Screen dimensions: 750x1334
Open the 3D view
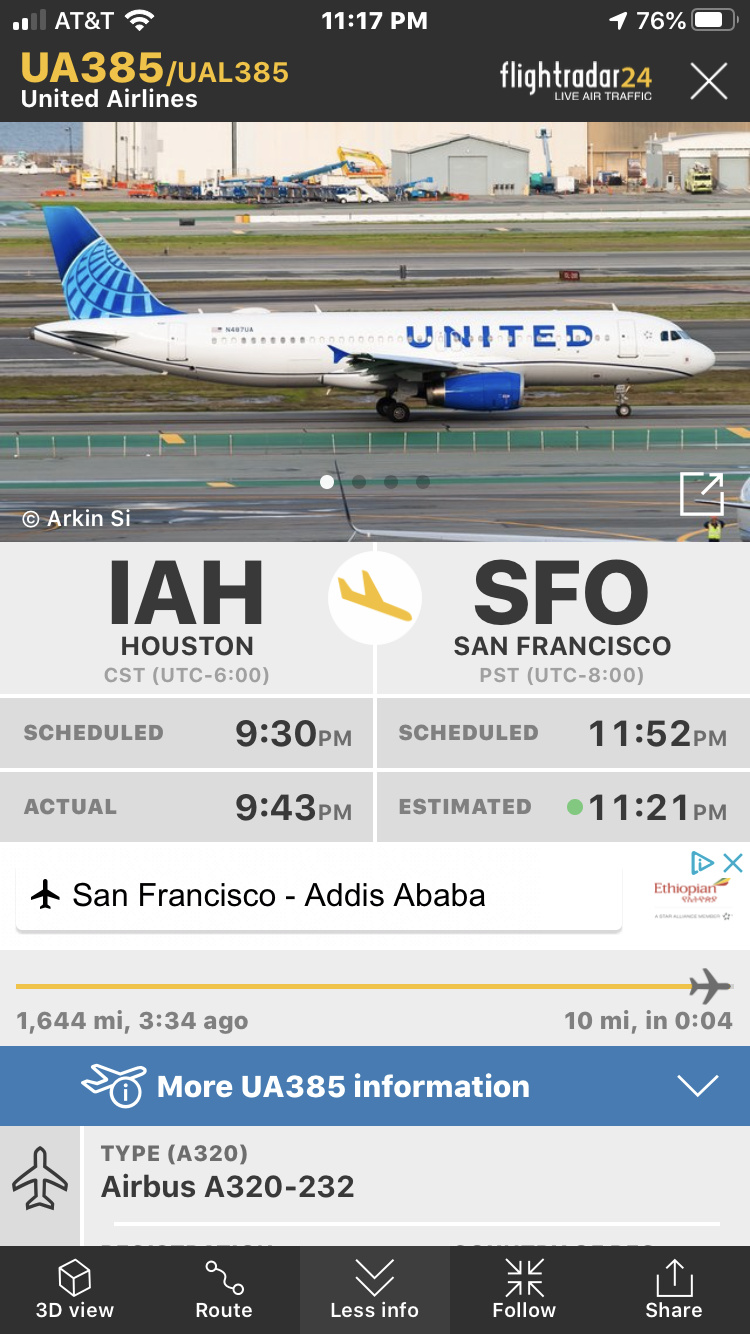click(x=75, y=1290)
